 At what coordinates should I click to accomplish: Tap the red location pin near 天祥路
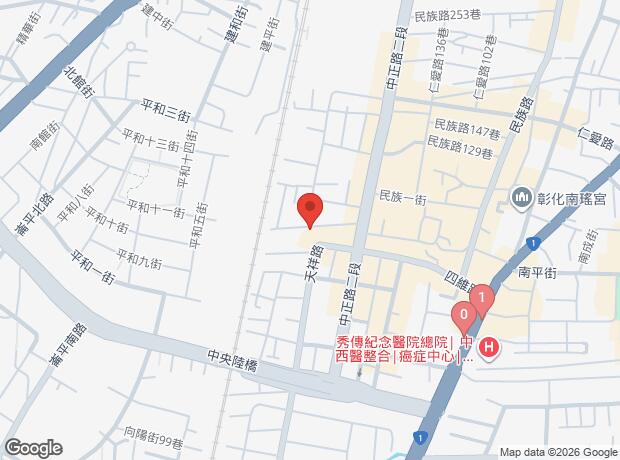[310, 210]
